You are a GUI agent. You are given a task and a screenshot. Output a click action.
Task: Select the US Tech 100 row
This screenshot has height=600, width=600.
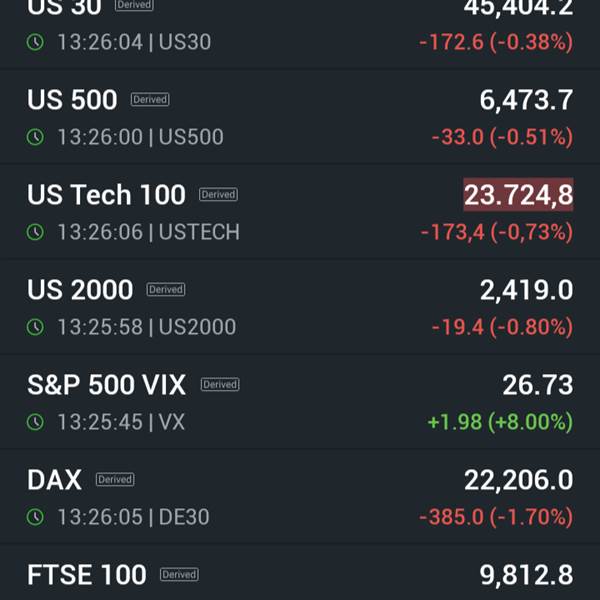[300, 212]
